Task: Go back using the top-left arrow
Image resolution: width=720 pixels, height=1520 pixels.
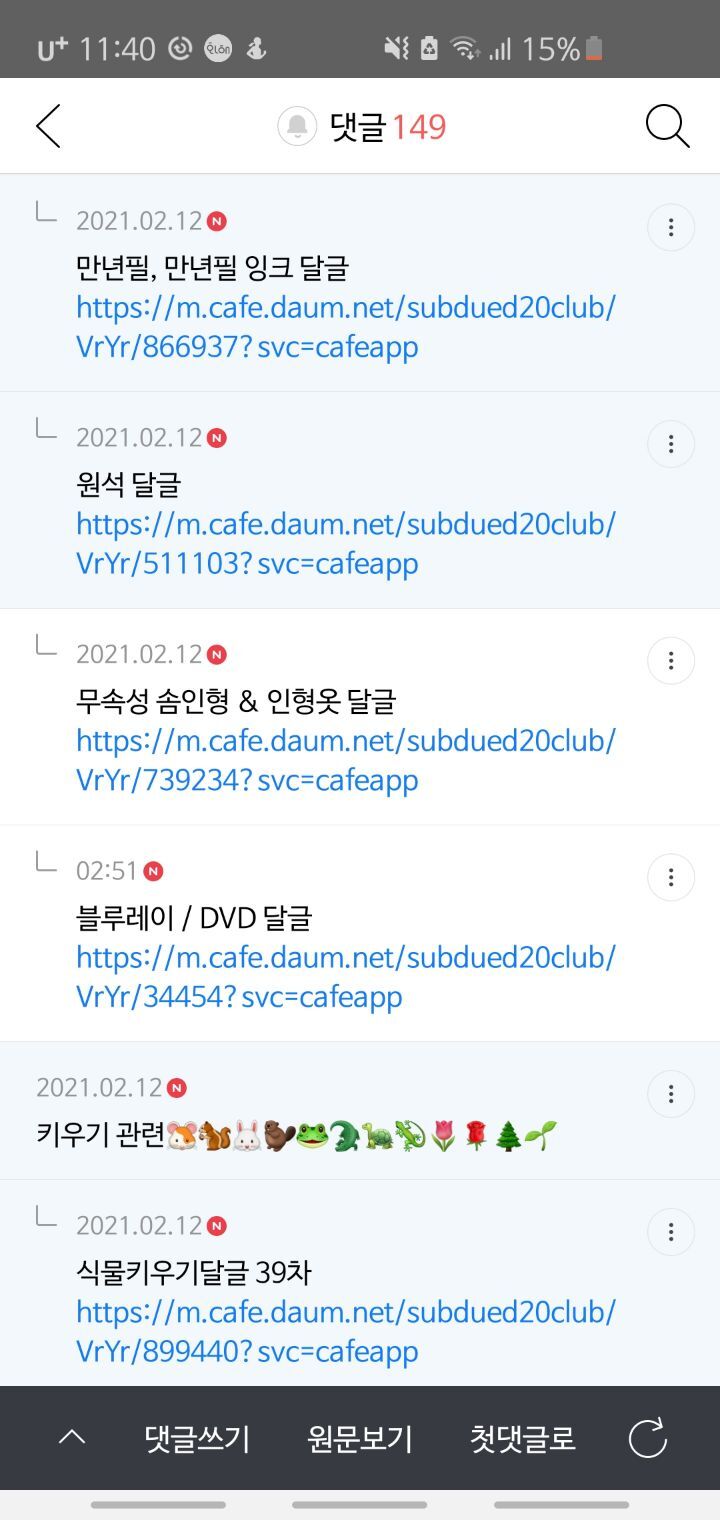Action: click(x=48, y=127)
